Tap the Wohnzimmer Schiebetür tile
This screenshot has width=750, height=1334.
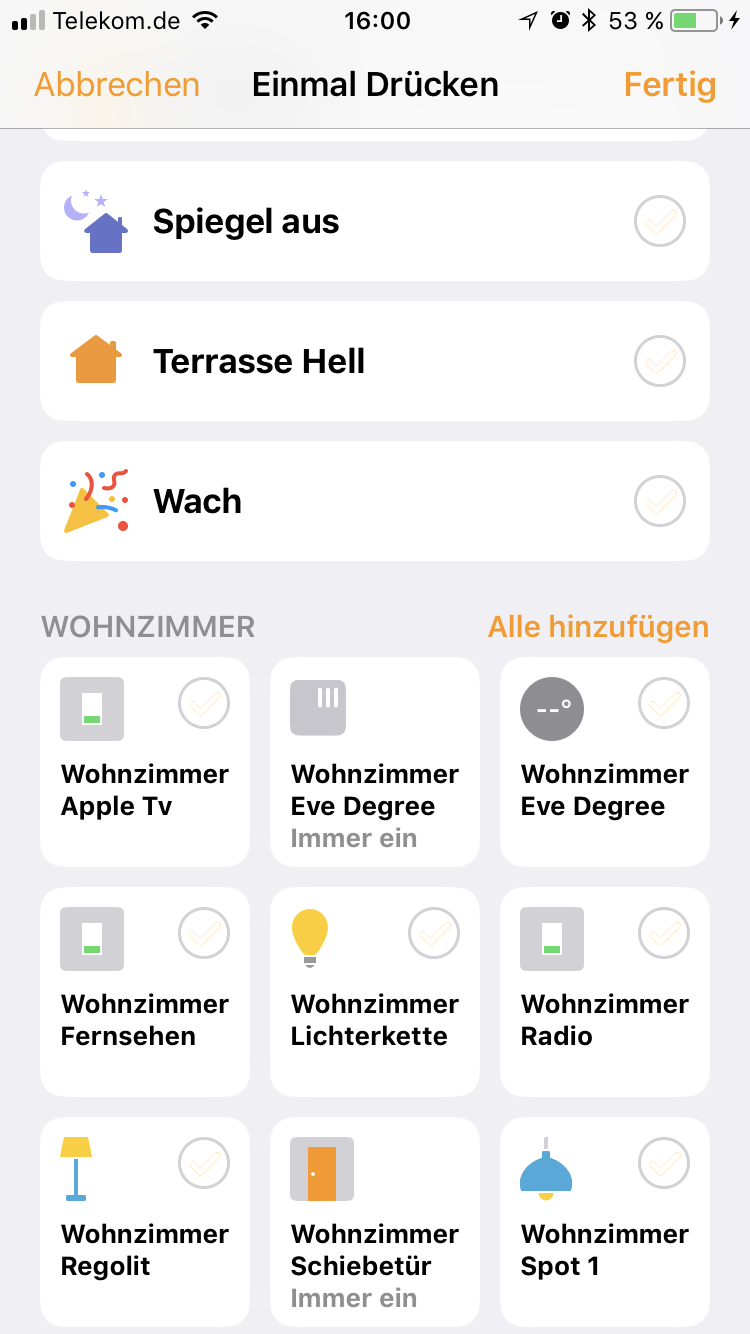[374, 1221]
